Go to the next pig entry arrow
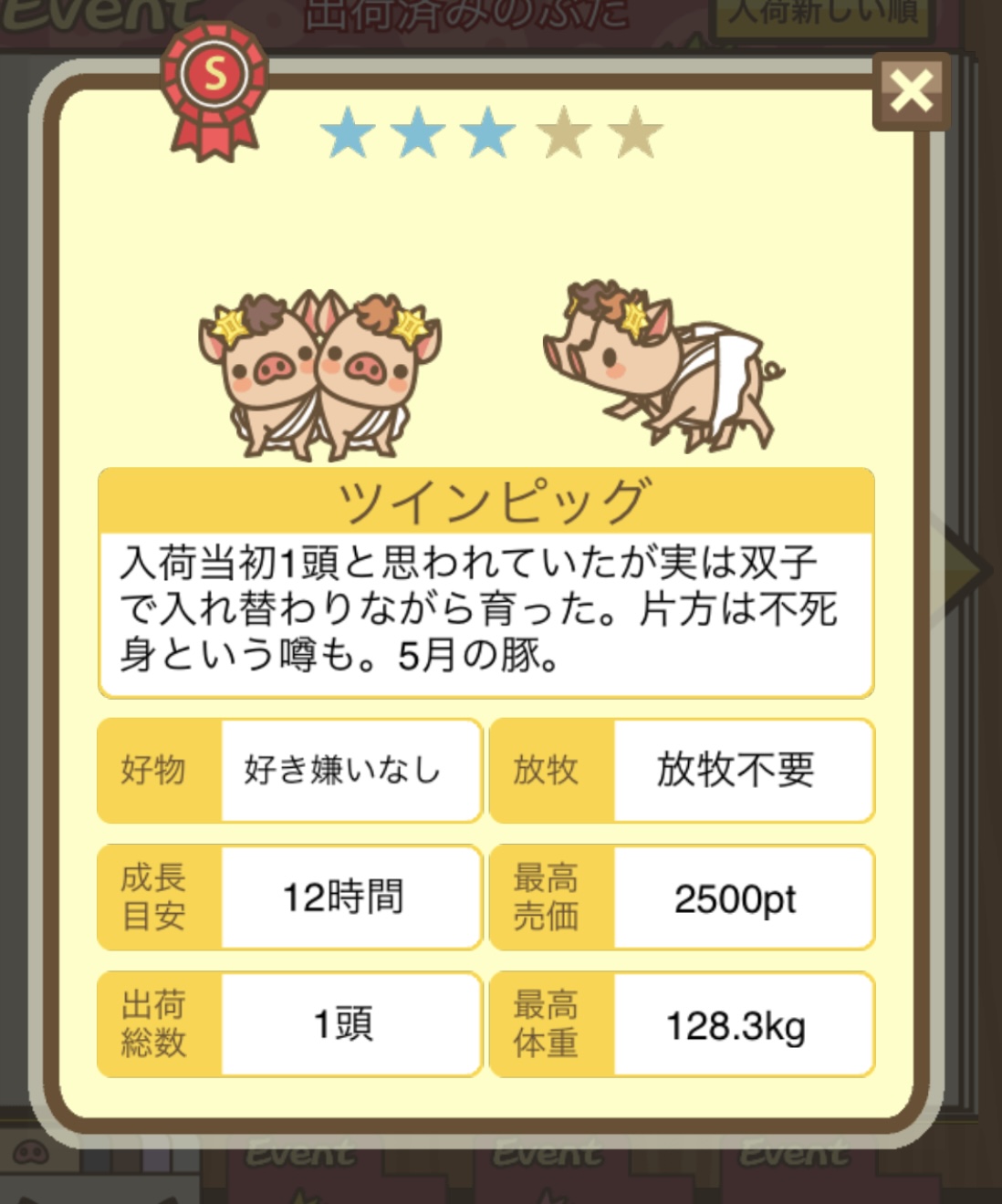 (970, 572)
